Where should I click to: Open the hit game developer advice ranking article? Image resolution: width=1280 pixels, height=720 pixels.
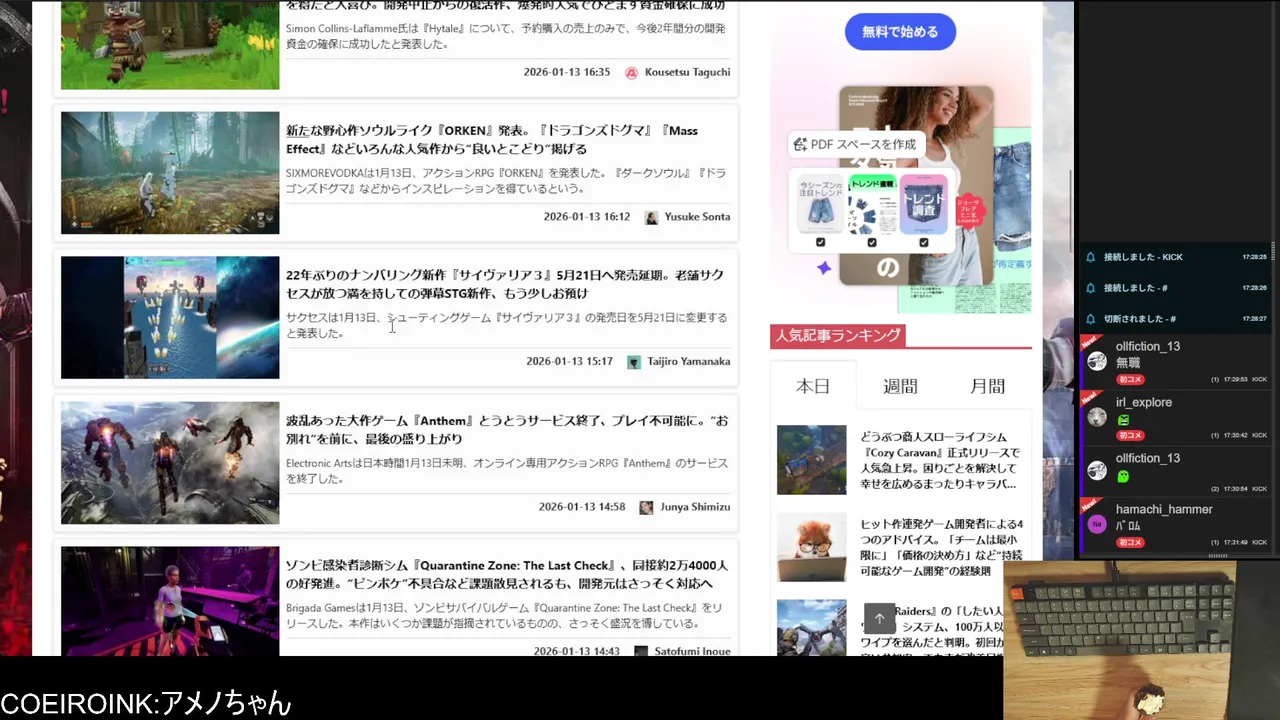point(941,547)
